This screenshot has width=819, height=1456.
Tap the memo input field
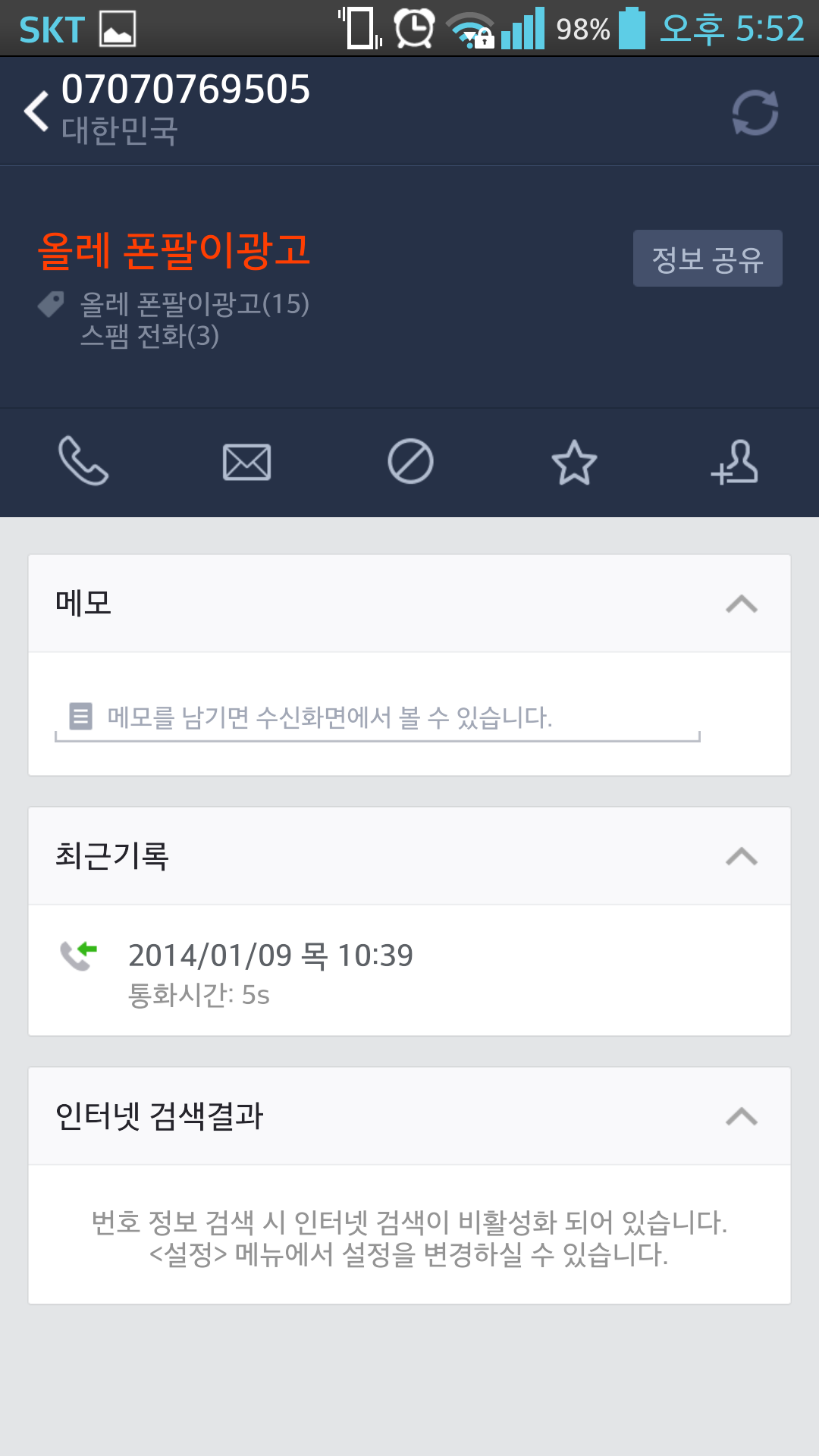click(x=377, y=717)
